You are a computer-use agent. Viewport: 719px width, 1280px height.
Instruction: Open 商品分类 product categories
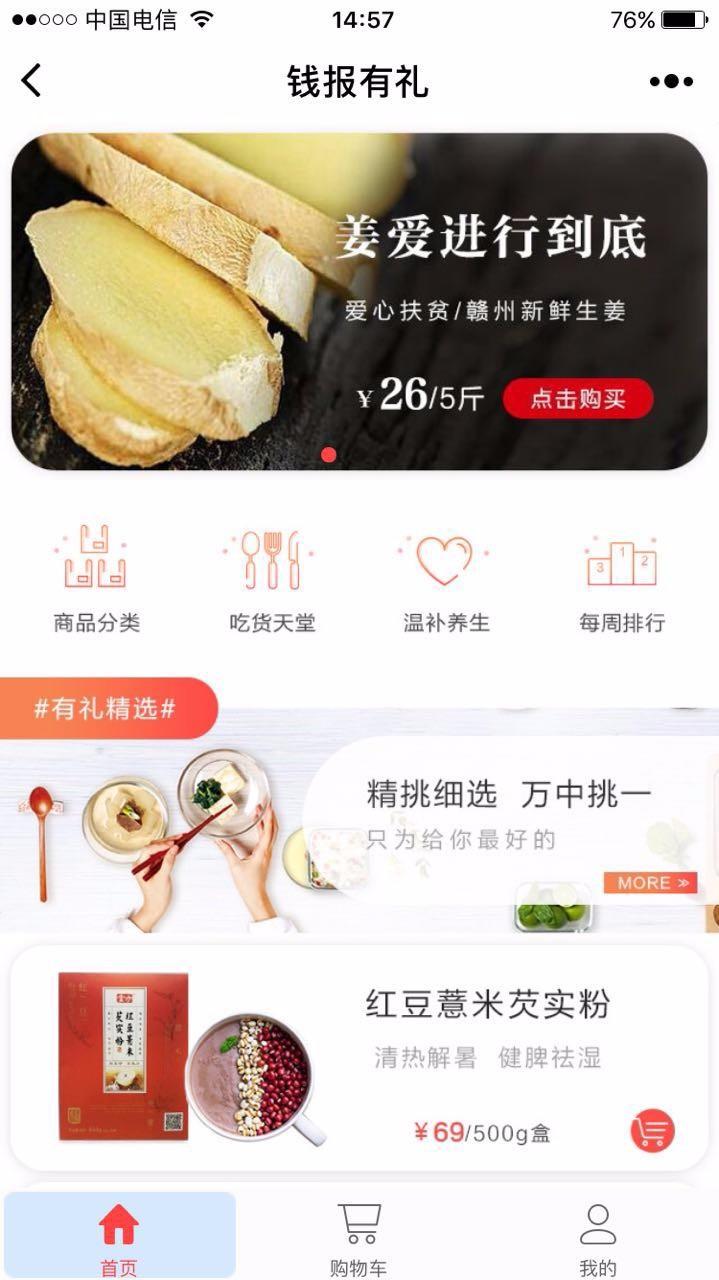coord(96,580)
